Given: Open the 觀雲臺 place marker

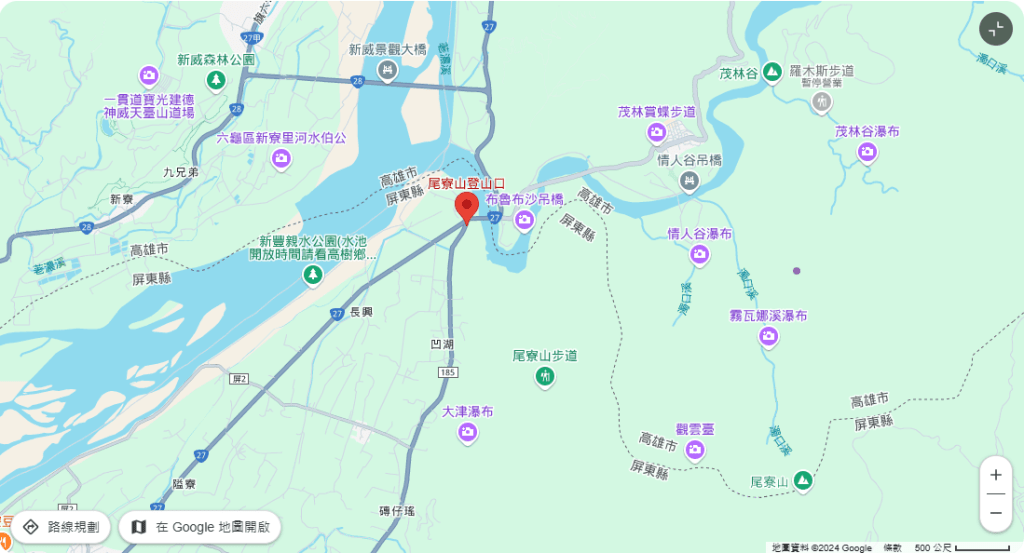Looking at the screenshot, I should point(695,450).
